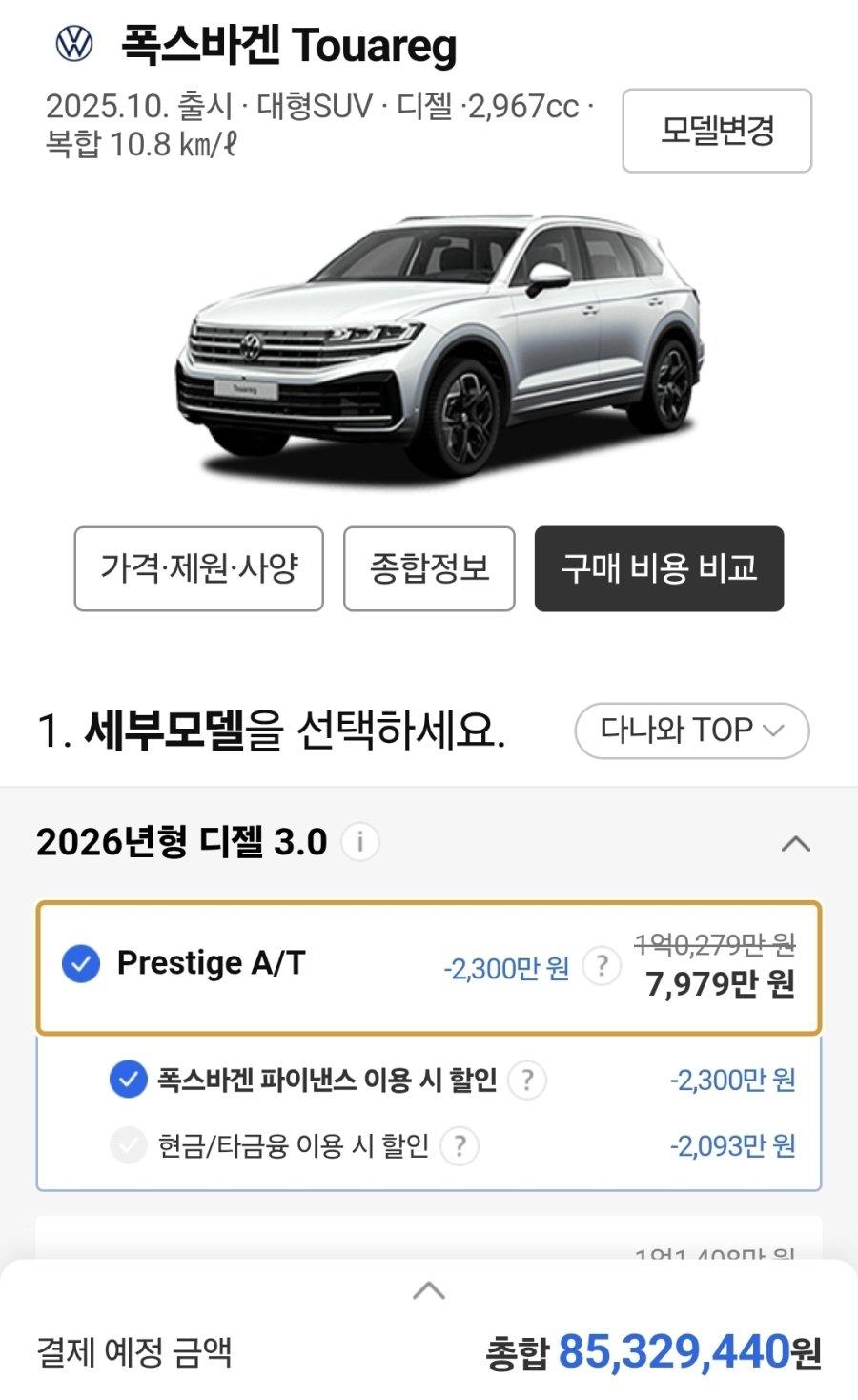Choose 현금/타금융 이용 시 할인
858x1400 pixels.
[x=129, y=1144]
